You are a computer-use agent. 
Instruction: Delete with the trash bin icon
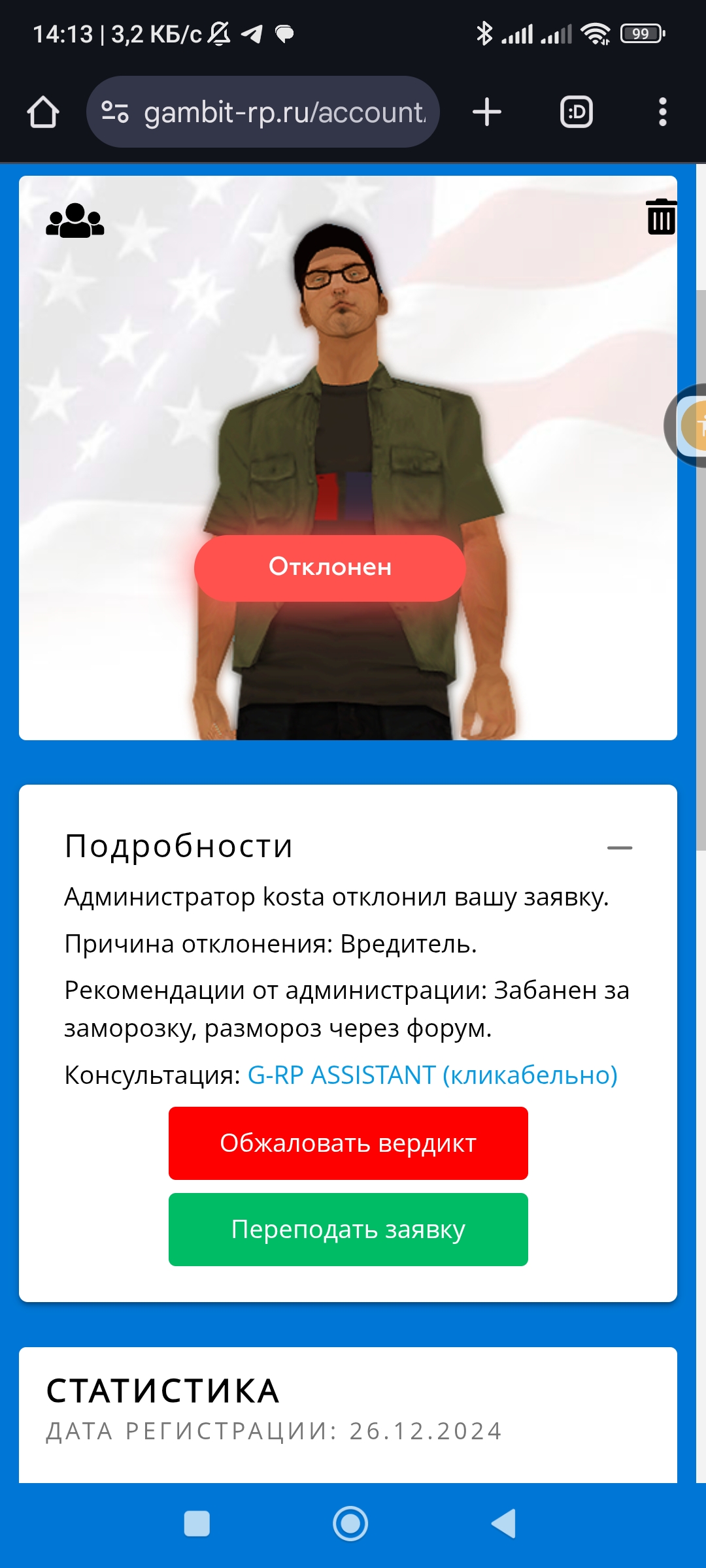(x=661, y=217)
